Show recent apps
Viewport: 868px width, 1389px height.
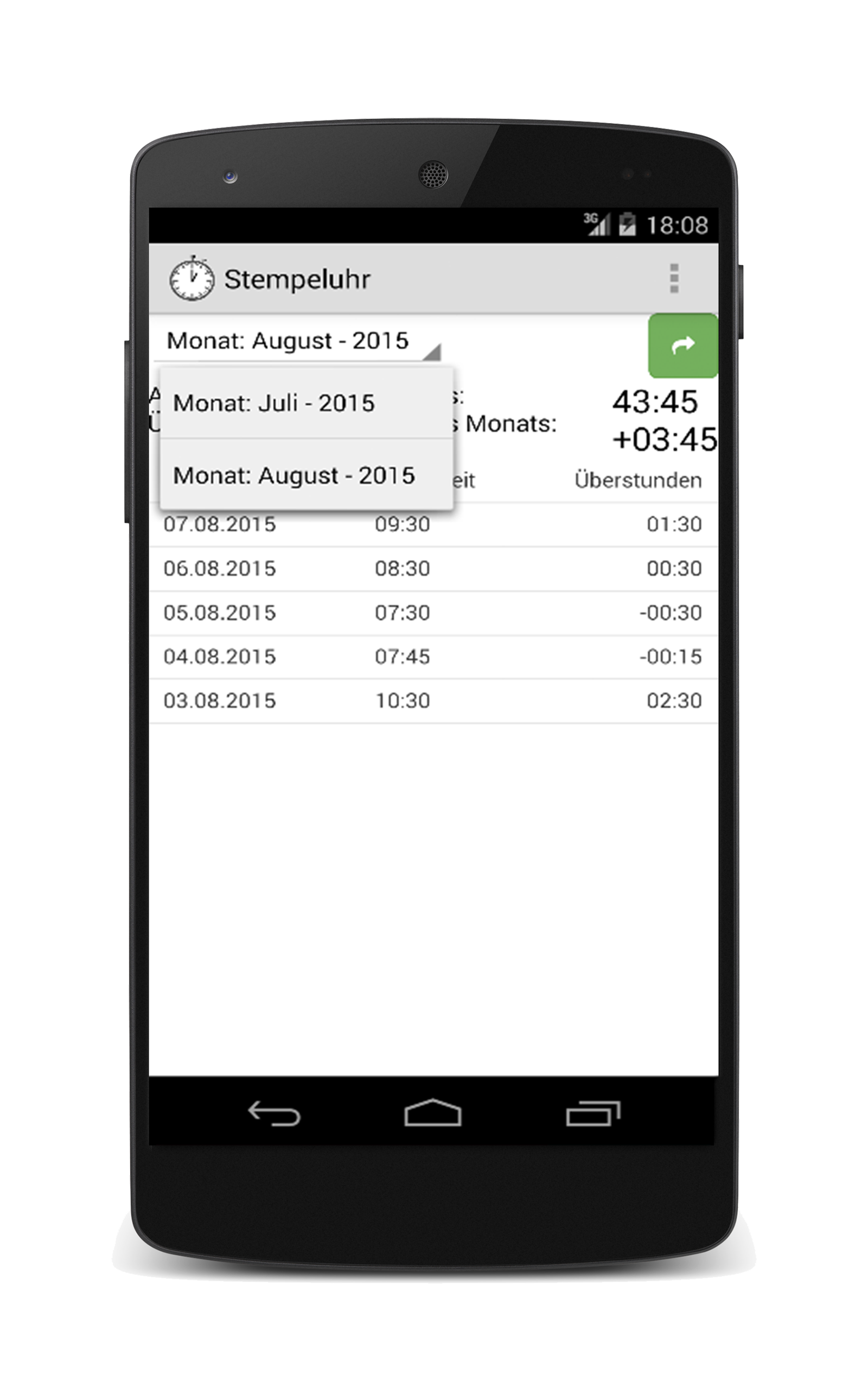point(593,1113)
